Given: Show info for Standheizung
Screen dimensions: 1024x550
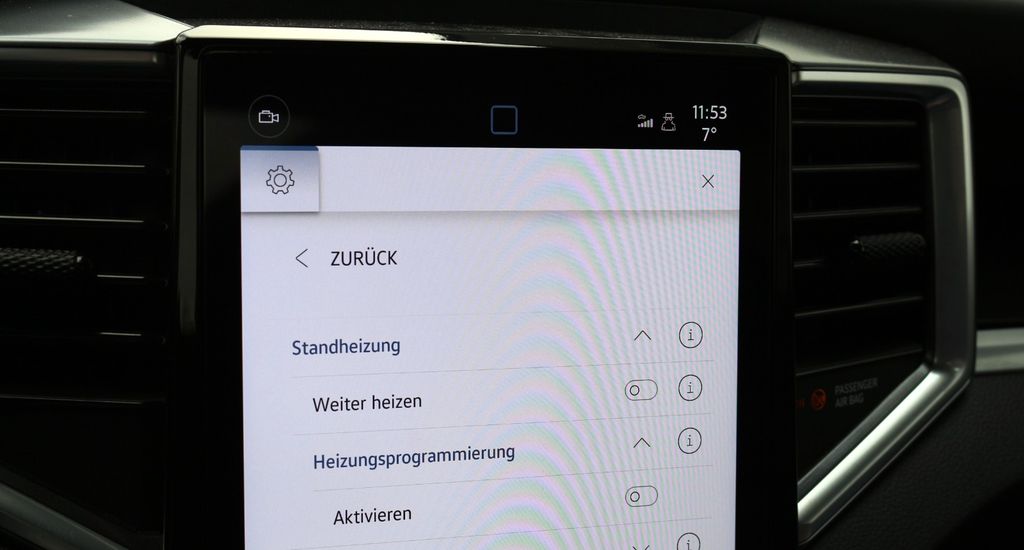Looking at the screenshot, I should (690, 335).
